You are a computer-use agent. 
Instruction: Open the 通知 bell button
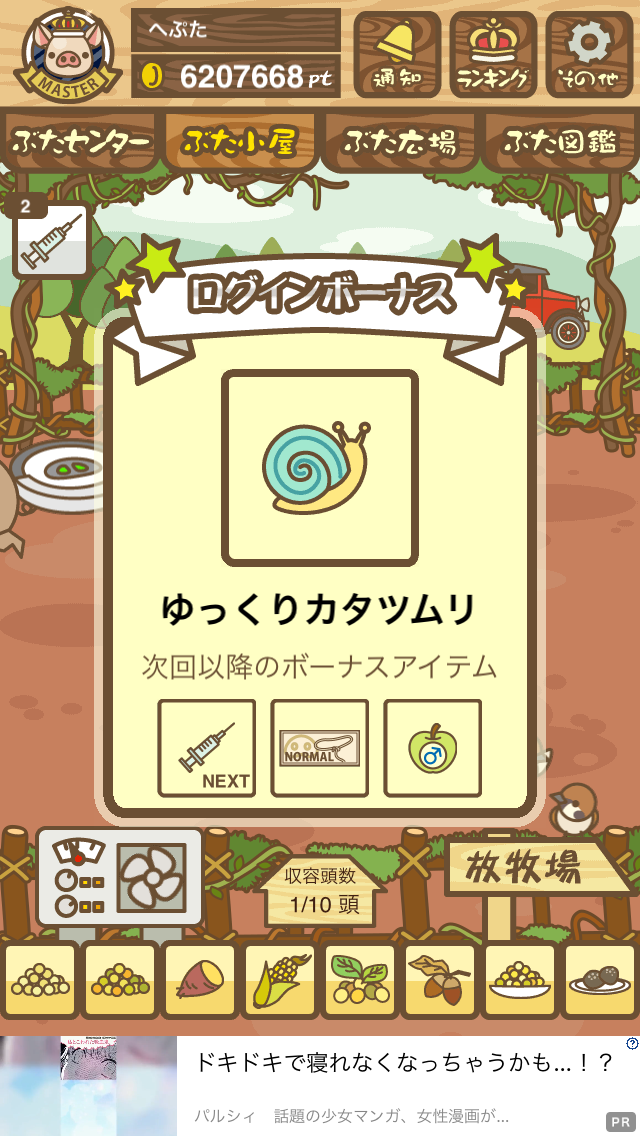point(396,54)
